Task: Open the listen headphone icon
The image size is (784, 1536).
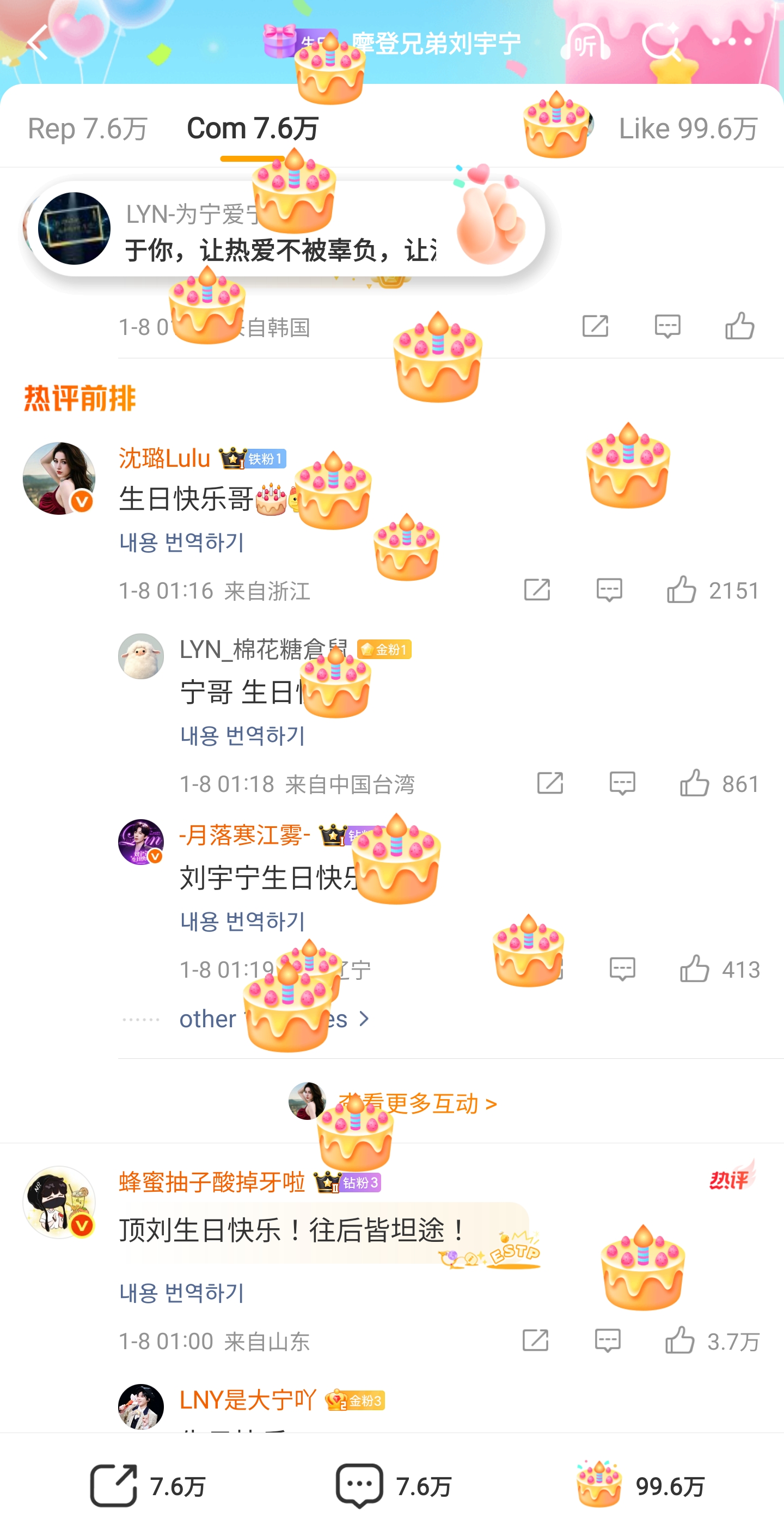Action: click(585, 43)
